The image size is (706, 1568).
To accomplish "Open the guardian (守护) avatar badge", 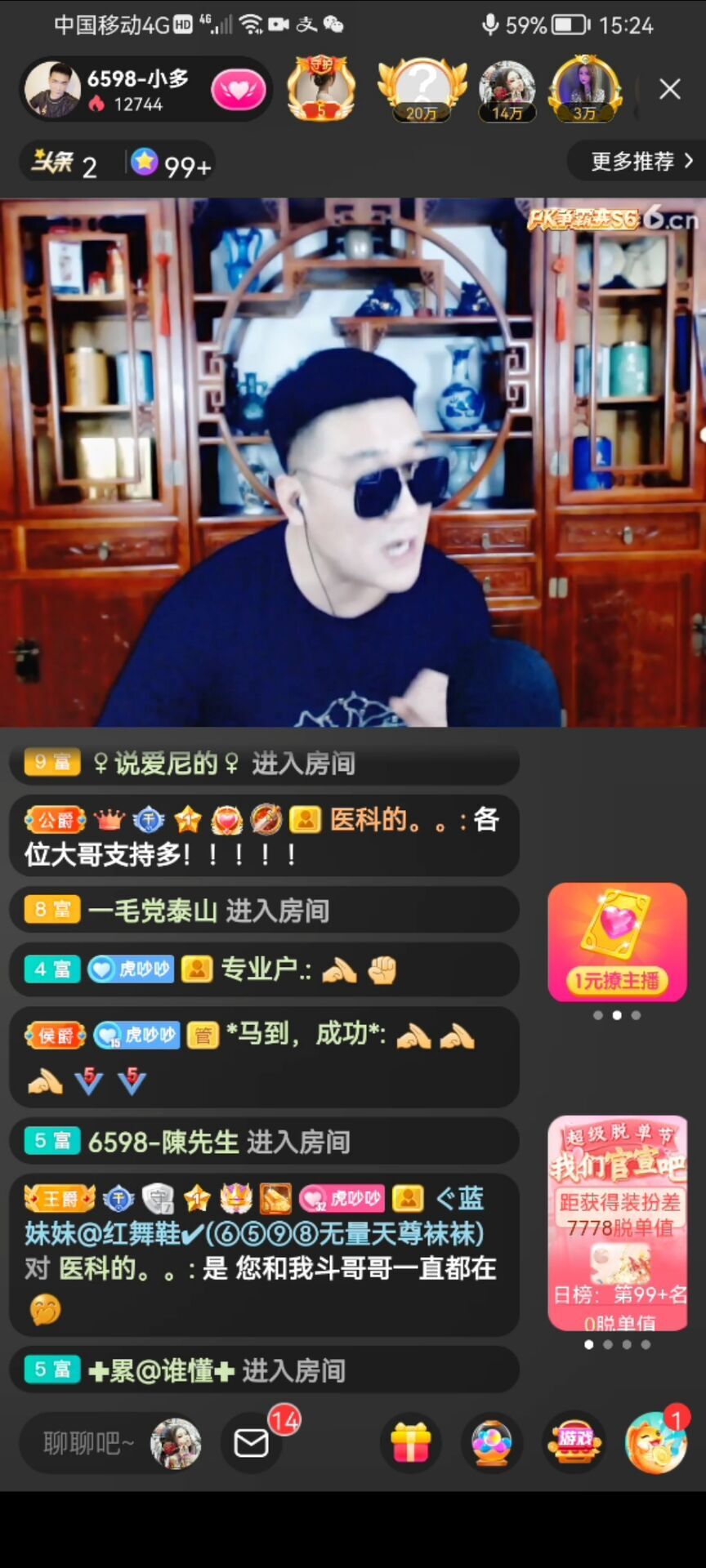I will click(x=320, y=88).
